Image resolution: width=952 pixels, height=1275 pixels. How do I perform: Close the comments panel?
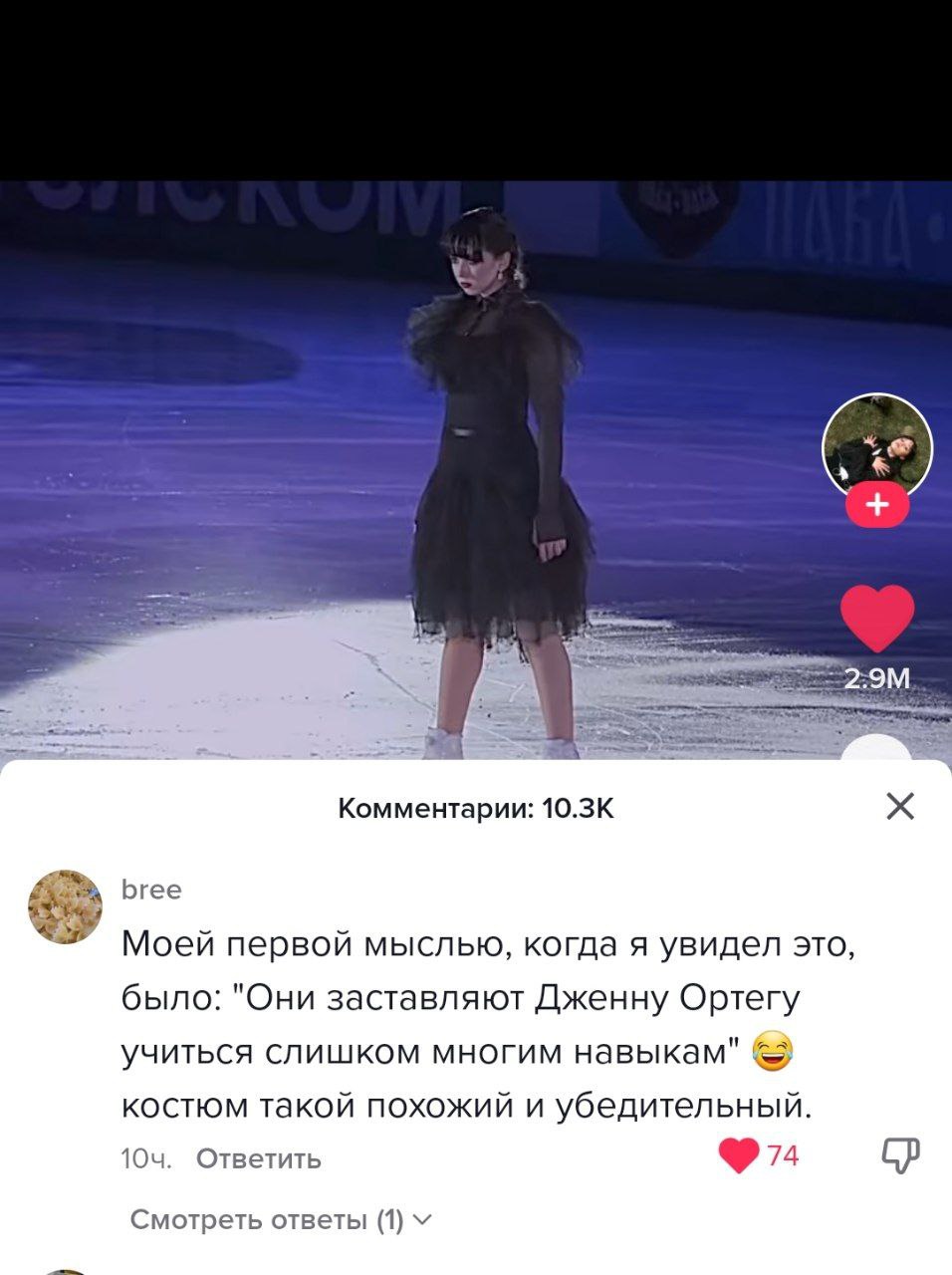click(x=899, y=806)
